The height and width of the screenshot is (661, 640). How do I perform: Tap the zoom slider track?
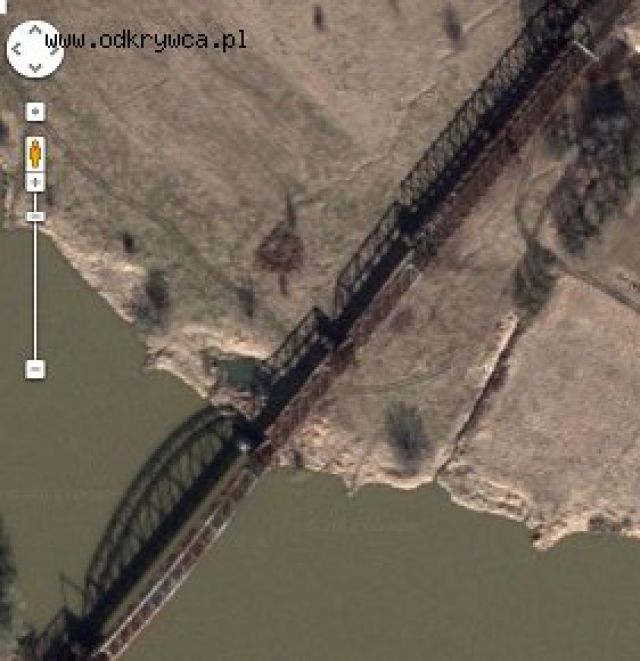click(x=35, y=290)
